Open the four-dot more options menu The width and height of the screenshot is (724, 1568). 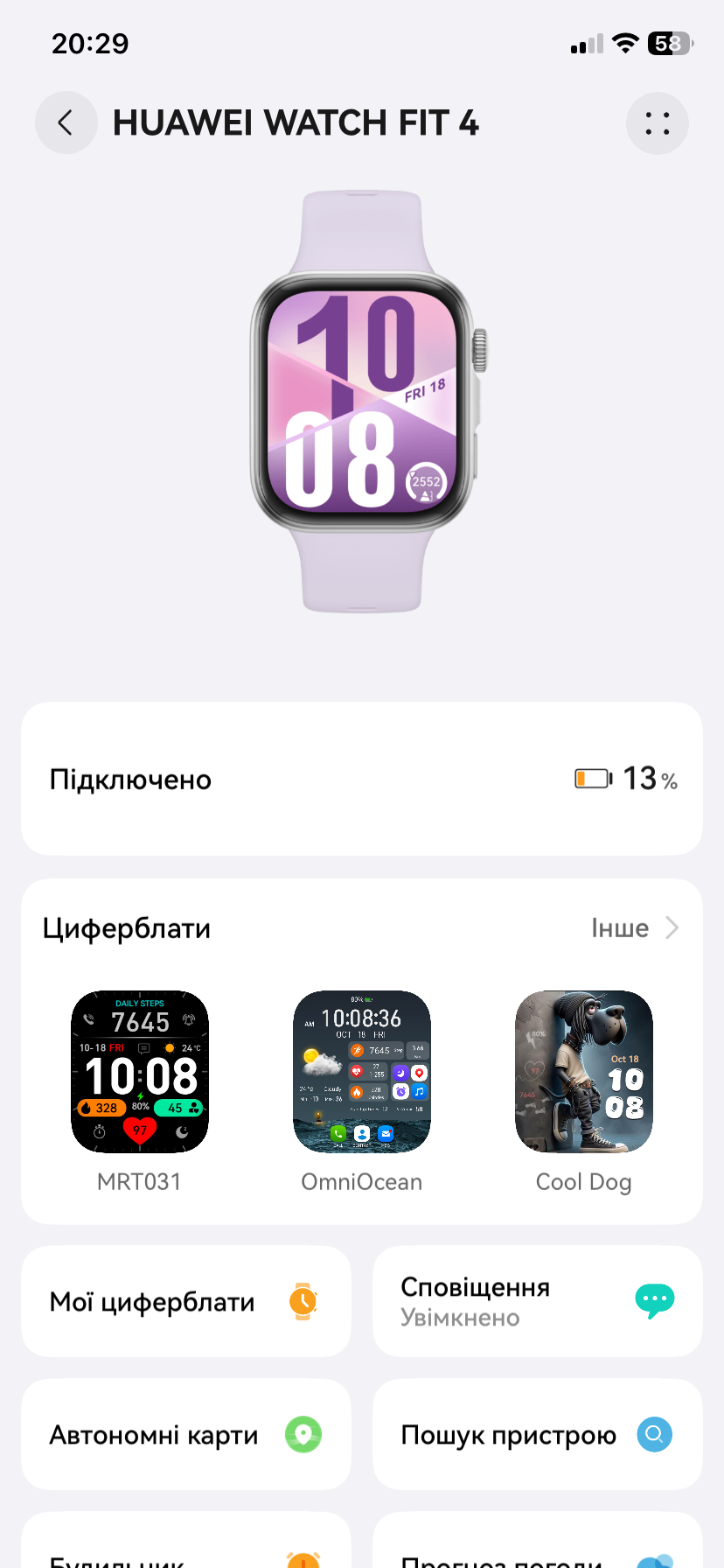658,123
